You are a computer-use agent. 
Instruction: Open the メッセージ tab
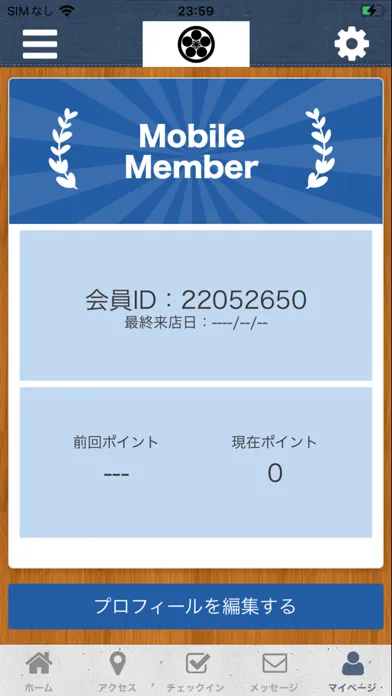[x=274, y=672]
